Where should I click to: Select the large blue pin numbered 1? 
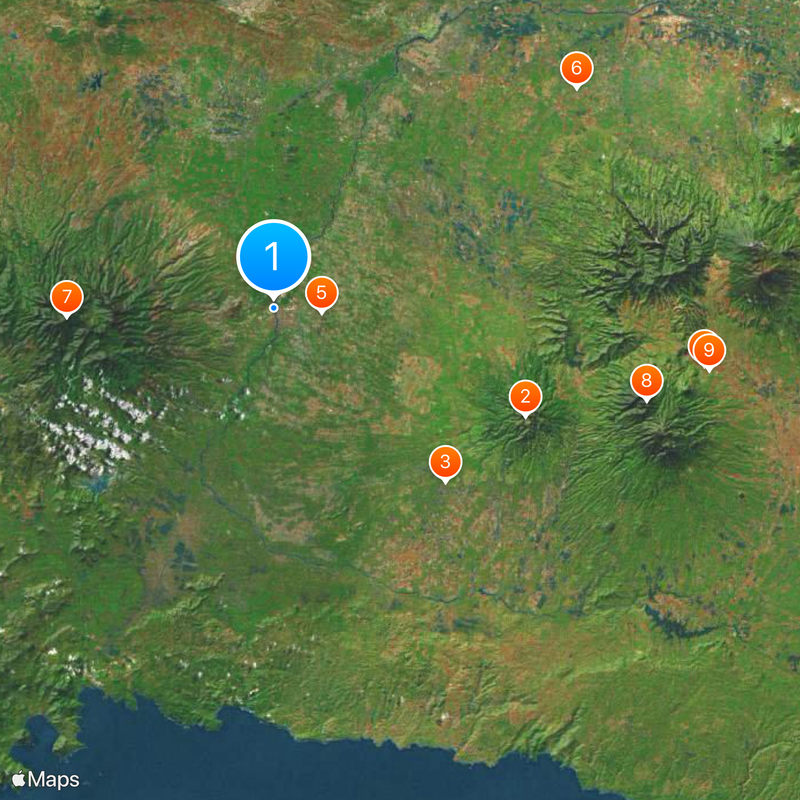tap(273, 256)
